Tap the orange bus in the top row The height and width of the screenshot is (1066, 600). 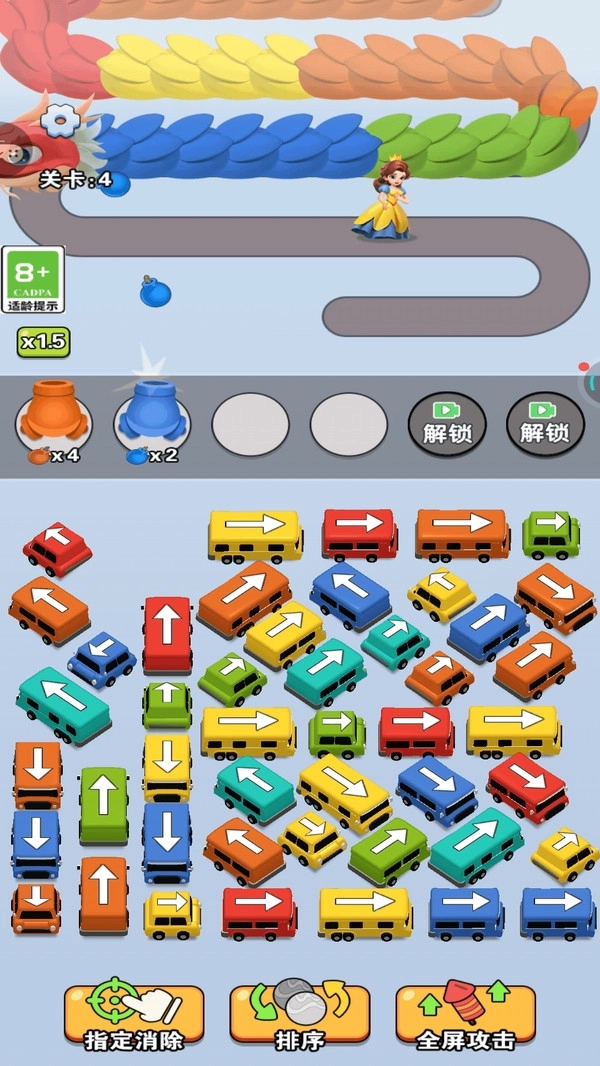pos(462,533)
